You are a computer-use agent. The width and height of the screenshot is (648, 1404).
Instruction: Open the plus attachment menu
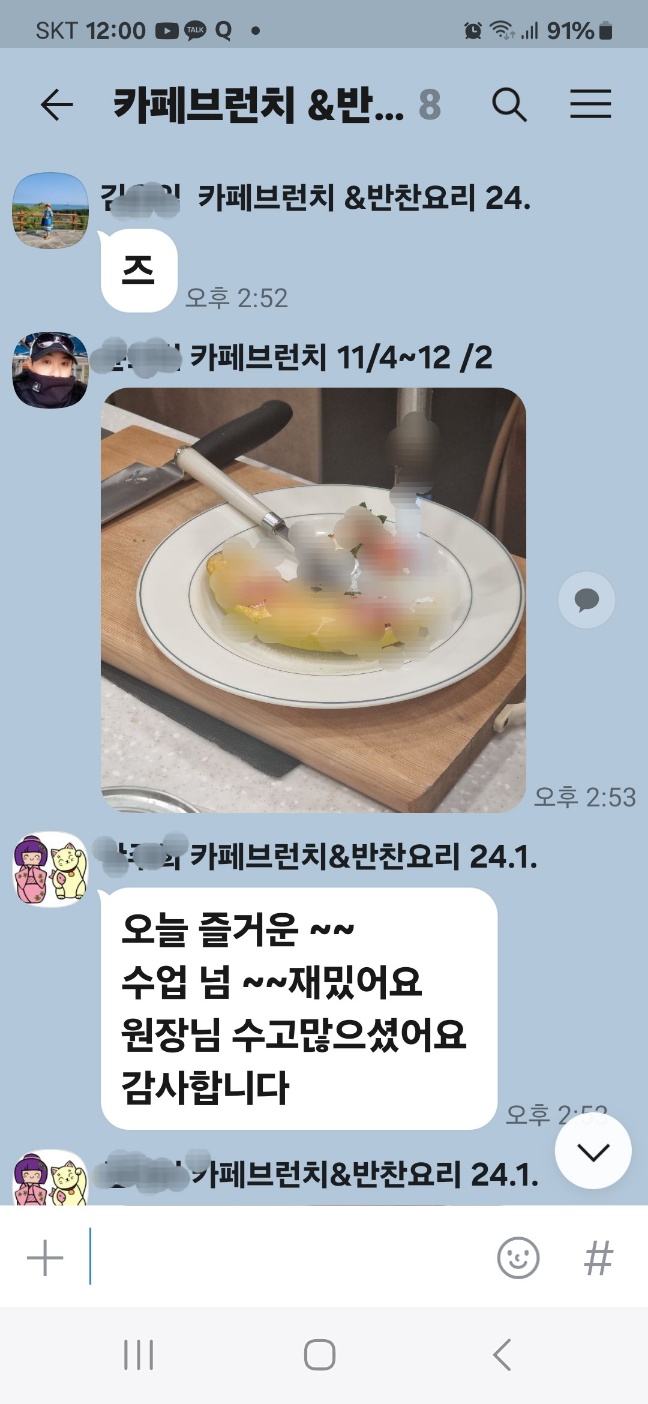pyautogui.click(x=45, y=1257)
